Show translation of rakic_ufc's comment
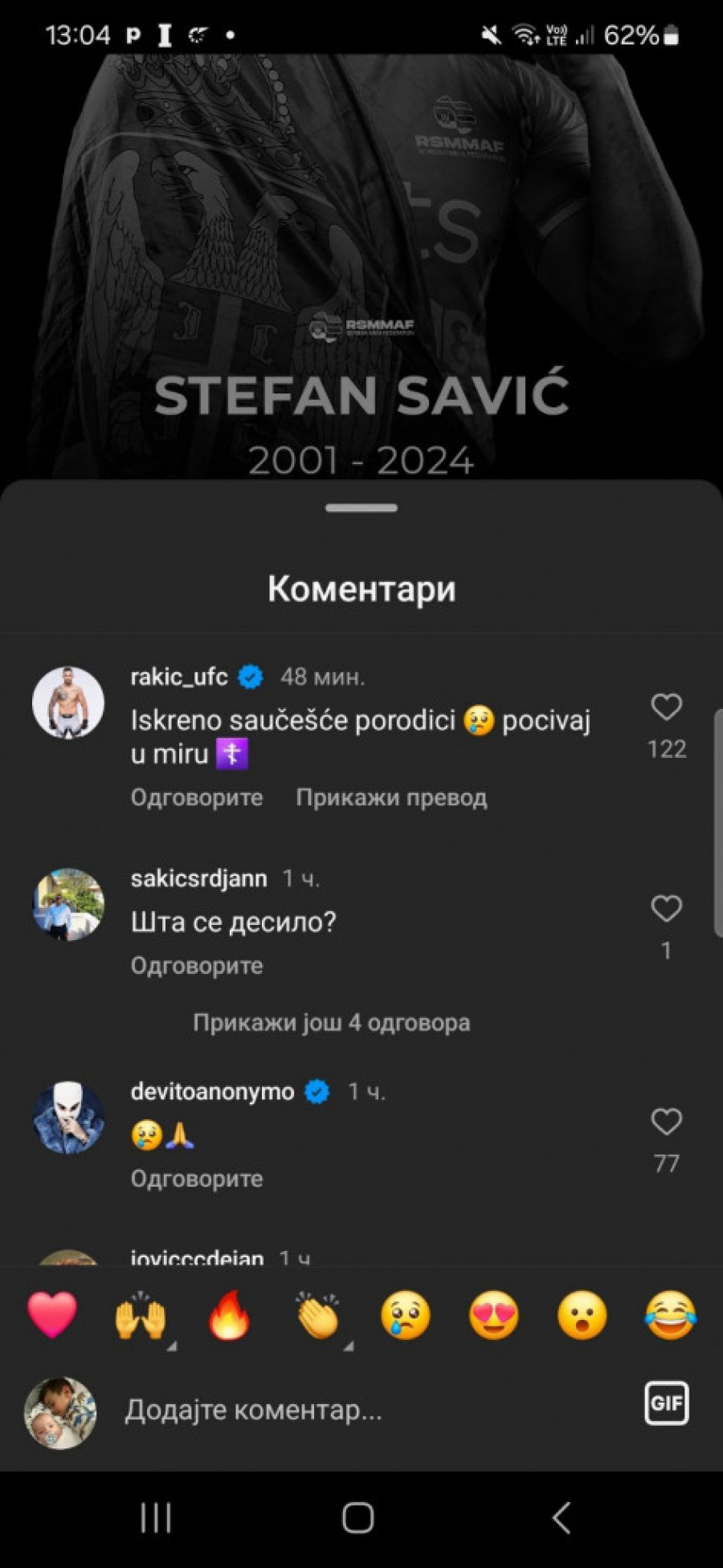The height and width of the screenshot is (1568, 723). pyautogui.click(x=391, y=797)
